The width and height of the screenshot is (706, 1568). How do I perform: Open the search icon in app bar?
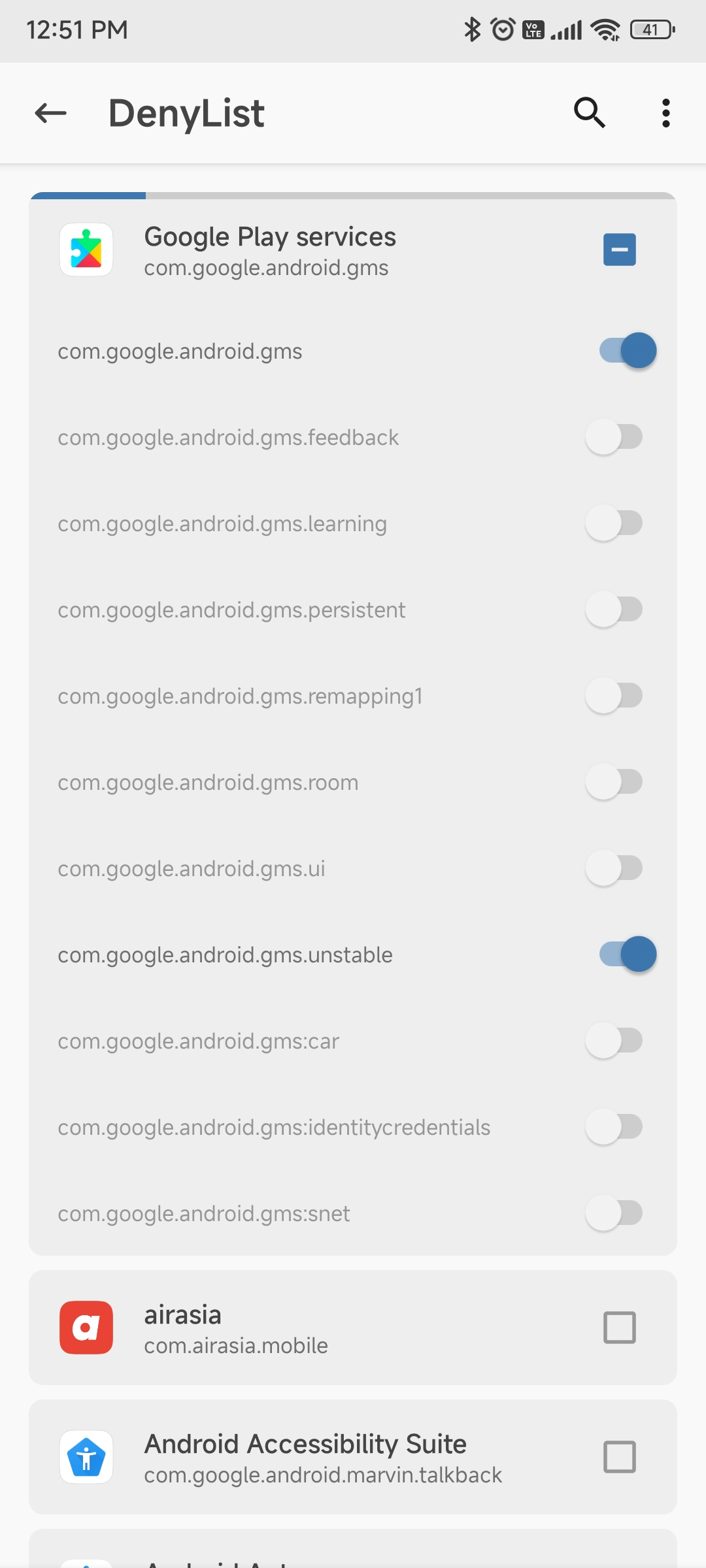coord(590,113)
